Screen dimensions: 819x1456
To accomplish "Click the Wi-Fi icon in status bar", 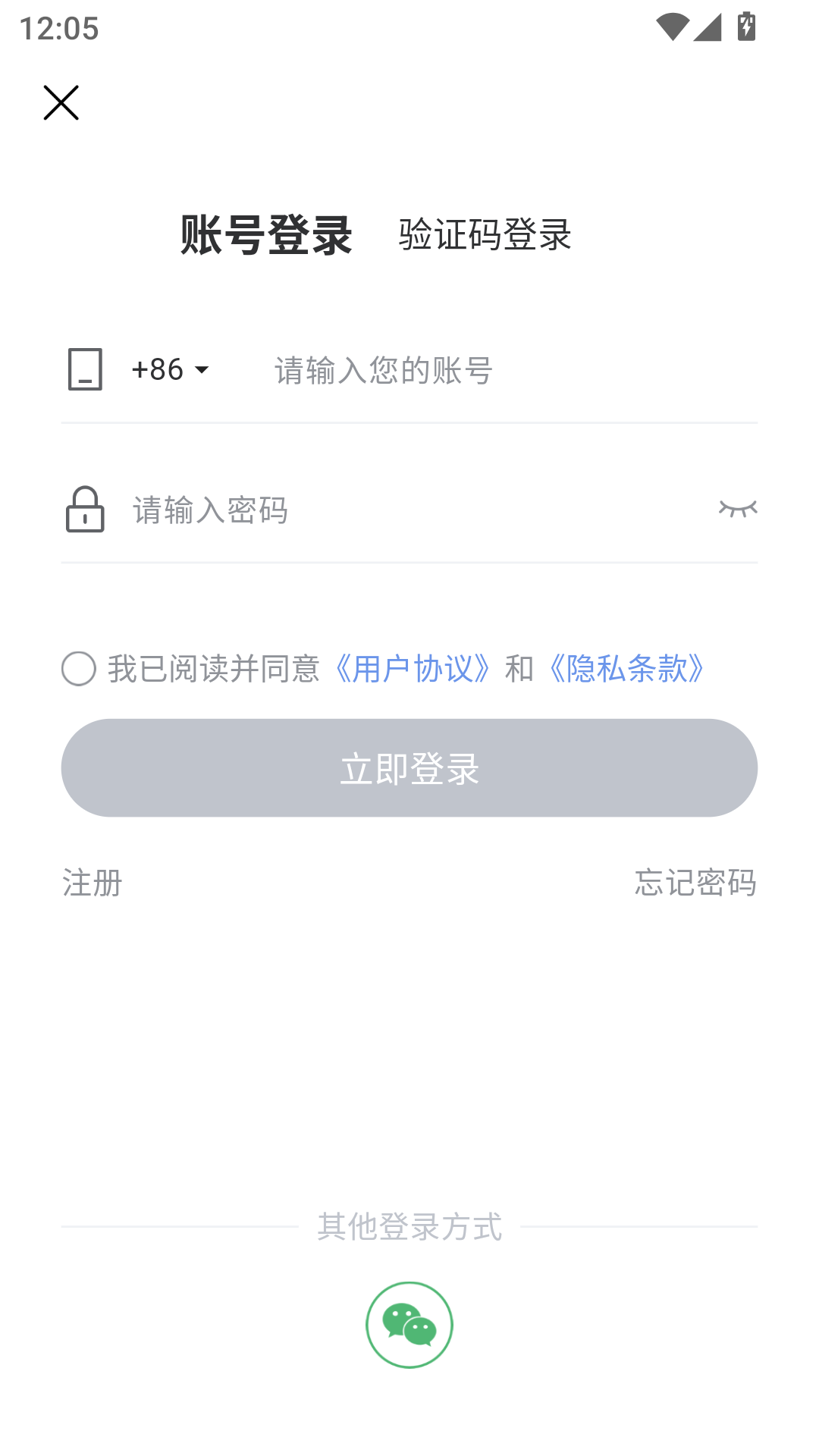I will [x=673, y=25].
